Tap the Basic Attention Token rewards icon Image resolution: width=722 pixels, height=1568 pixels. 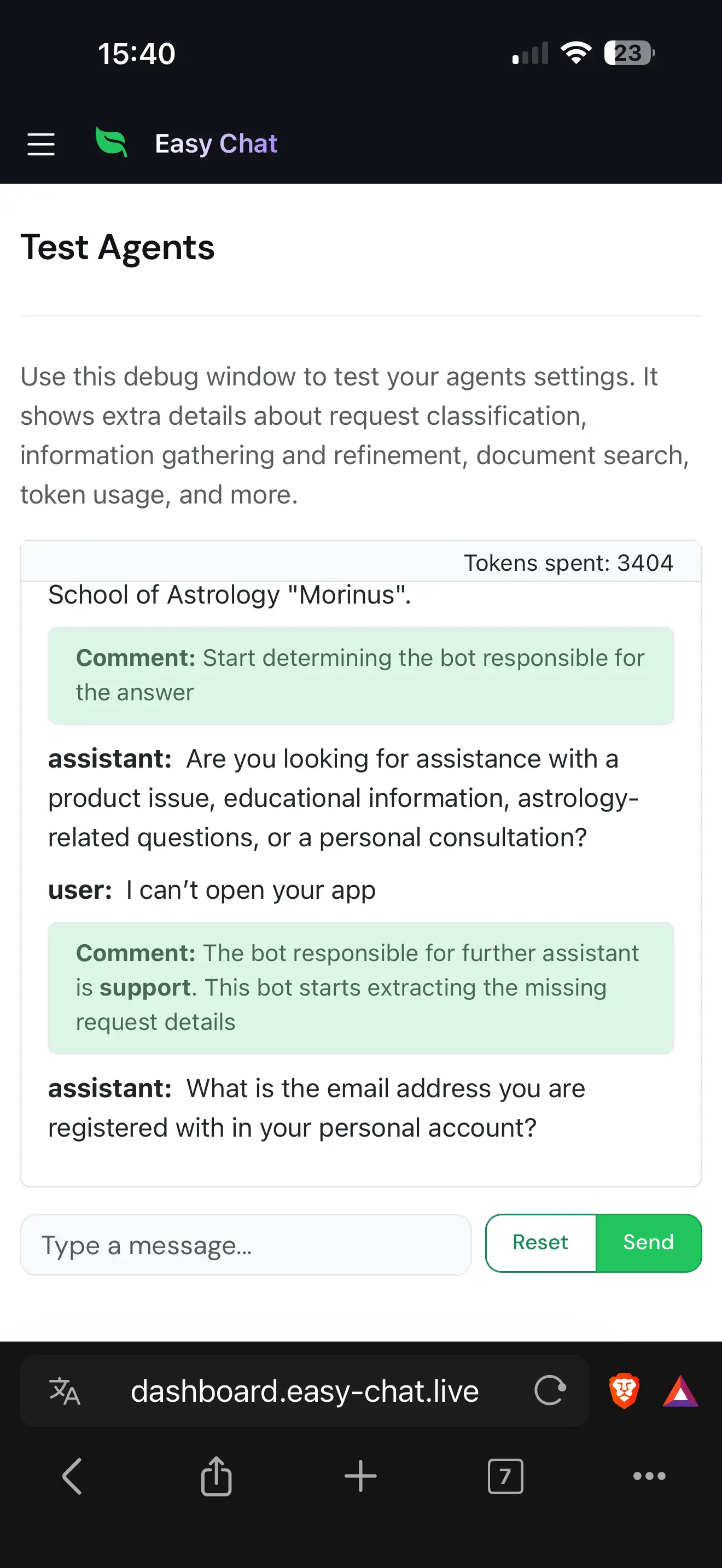(x=680, y=1390)
